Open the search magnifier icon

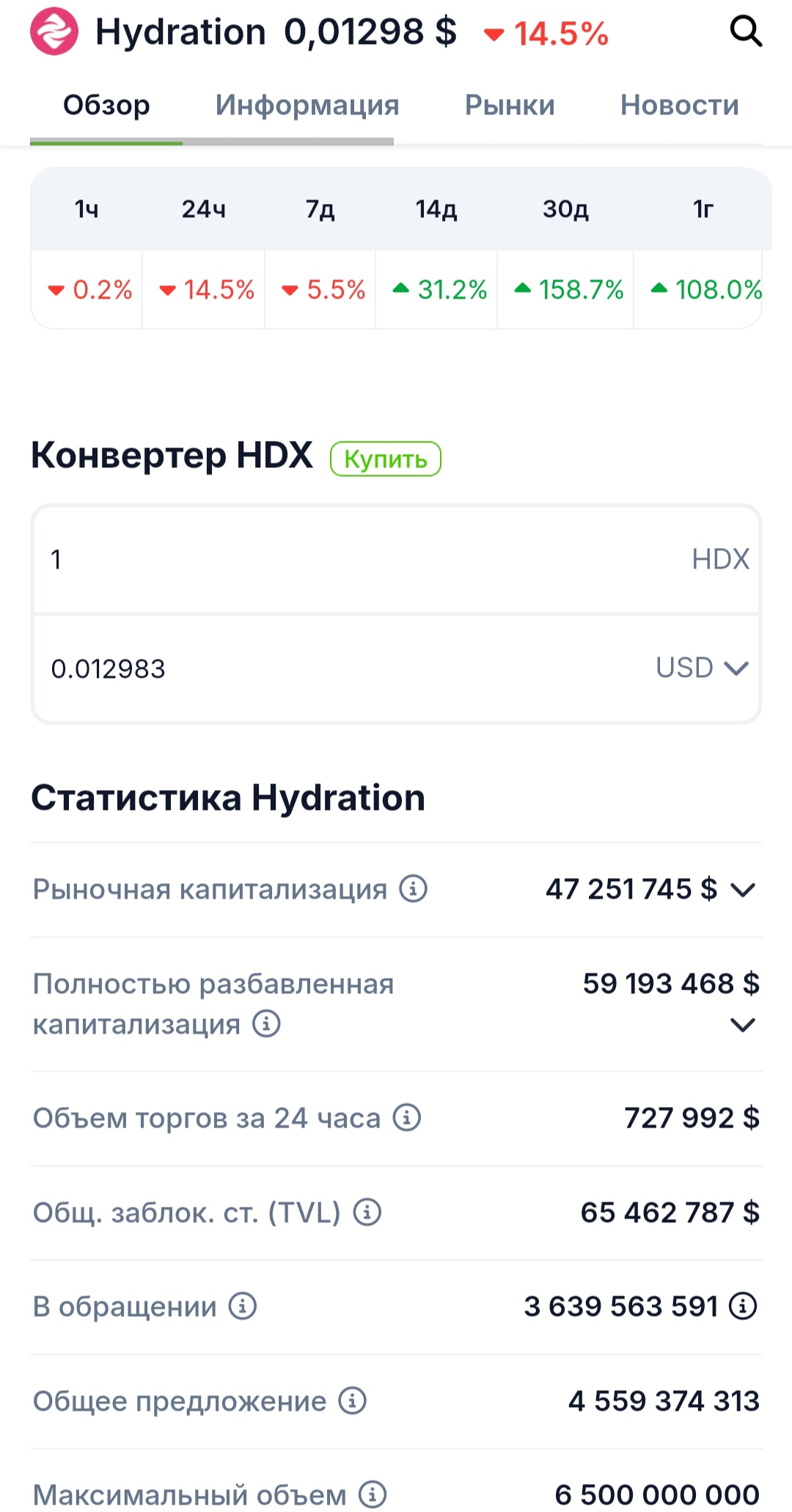click(x=746, y=32)
